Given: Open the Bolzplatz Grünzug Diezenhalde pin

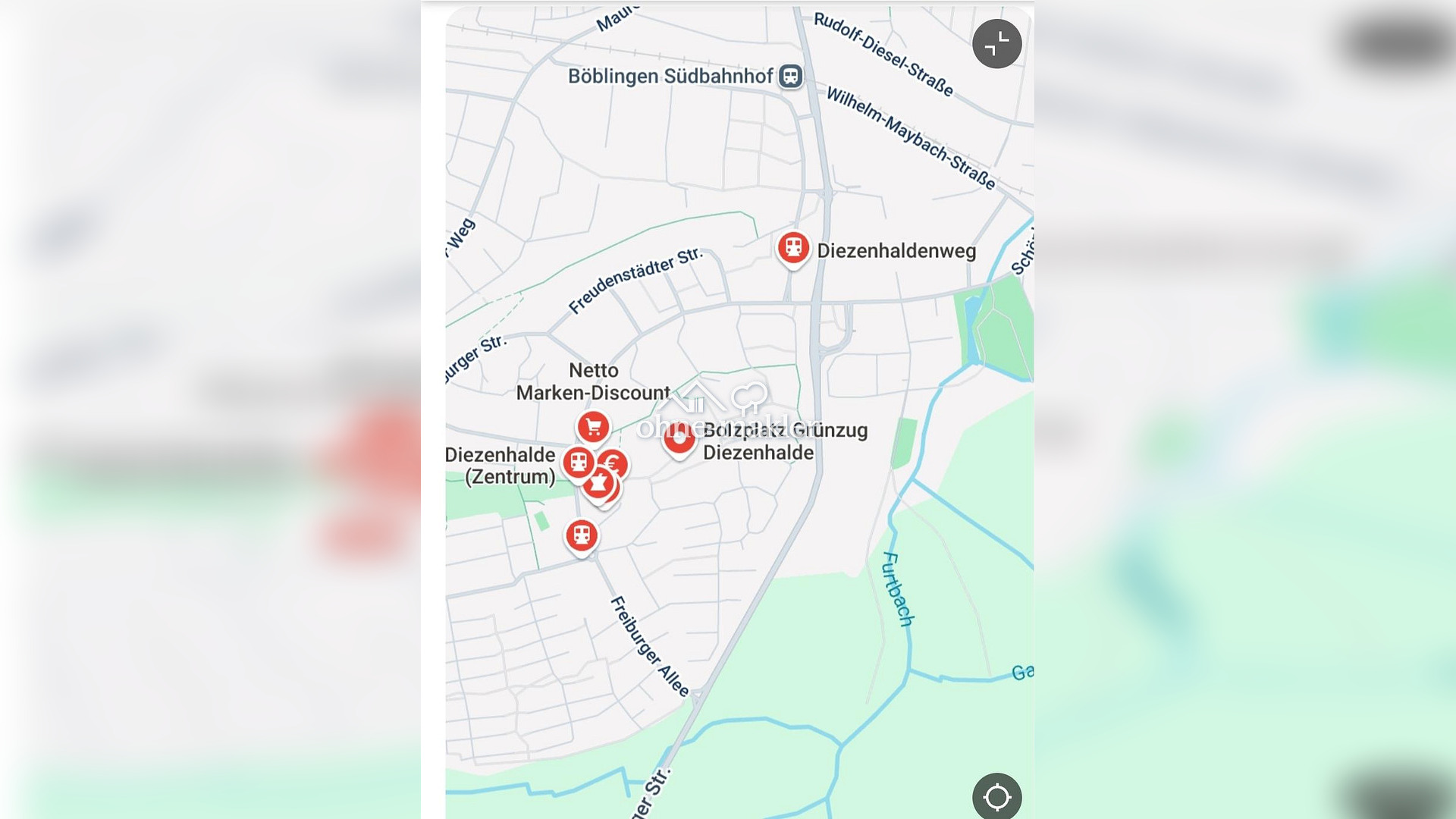Looking at the screenshot, I should (x=679, y=438).
